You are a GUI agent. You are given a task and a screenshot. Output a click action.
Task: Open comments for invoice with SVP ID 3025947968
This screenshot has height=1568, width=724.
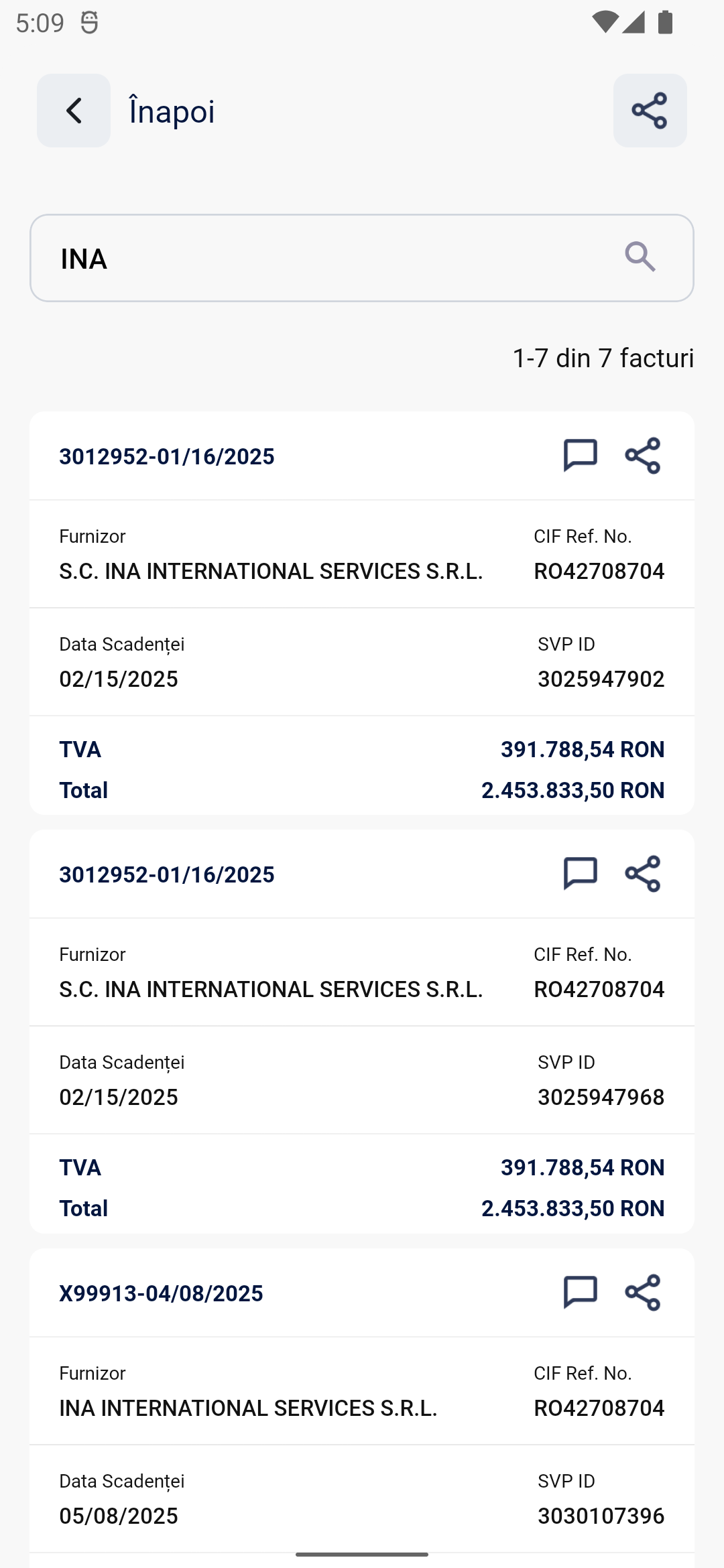point(581,874)
